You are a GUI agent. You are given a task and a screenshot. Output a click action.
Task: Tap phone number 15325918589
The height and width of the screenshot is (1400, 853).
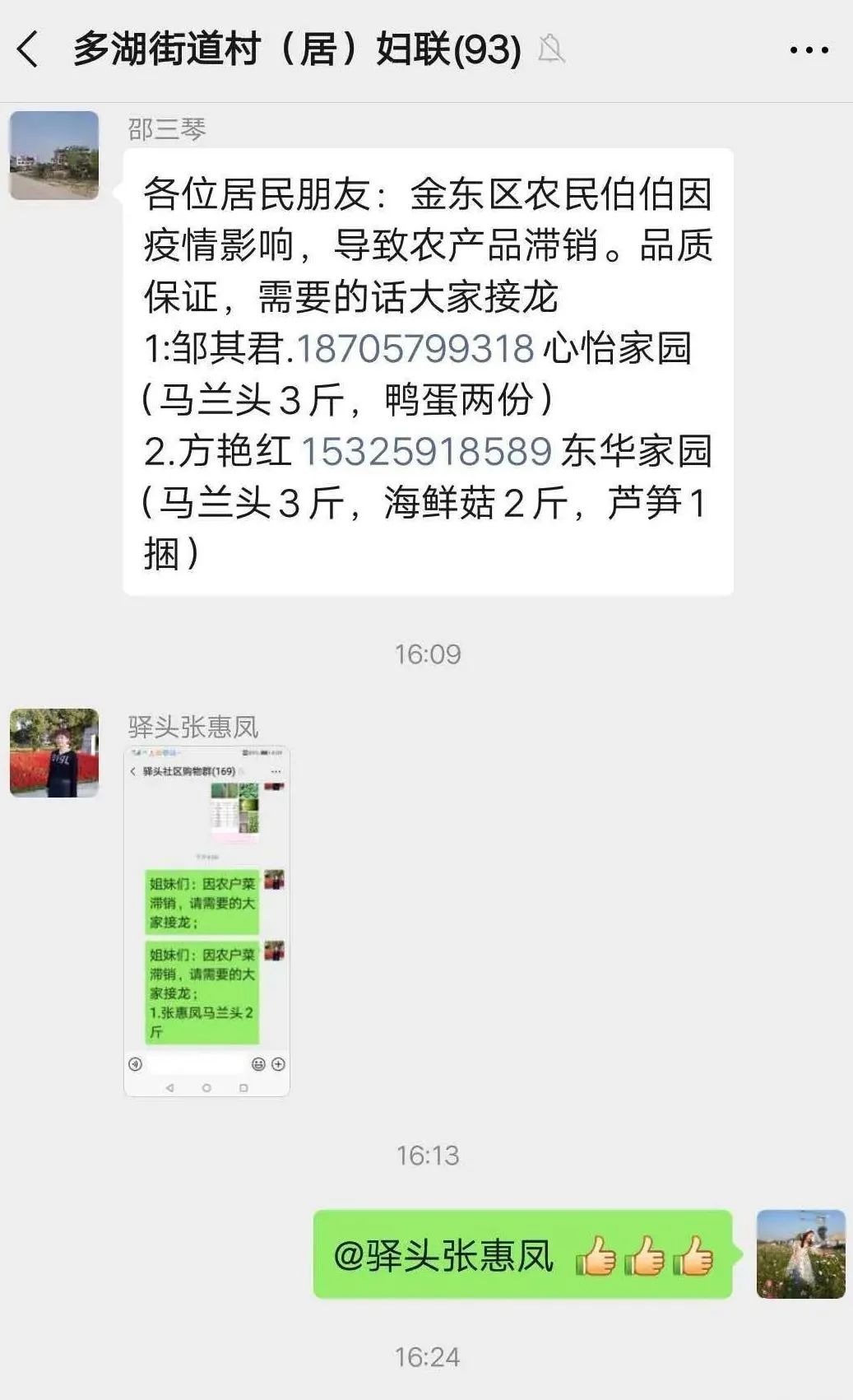426,452
